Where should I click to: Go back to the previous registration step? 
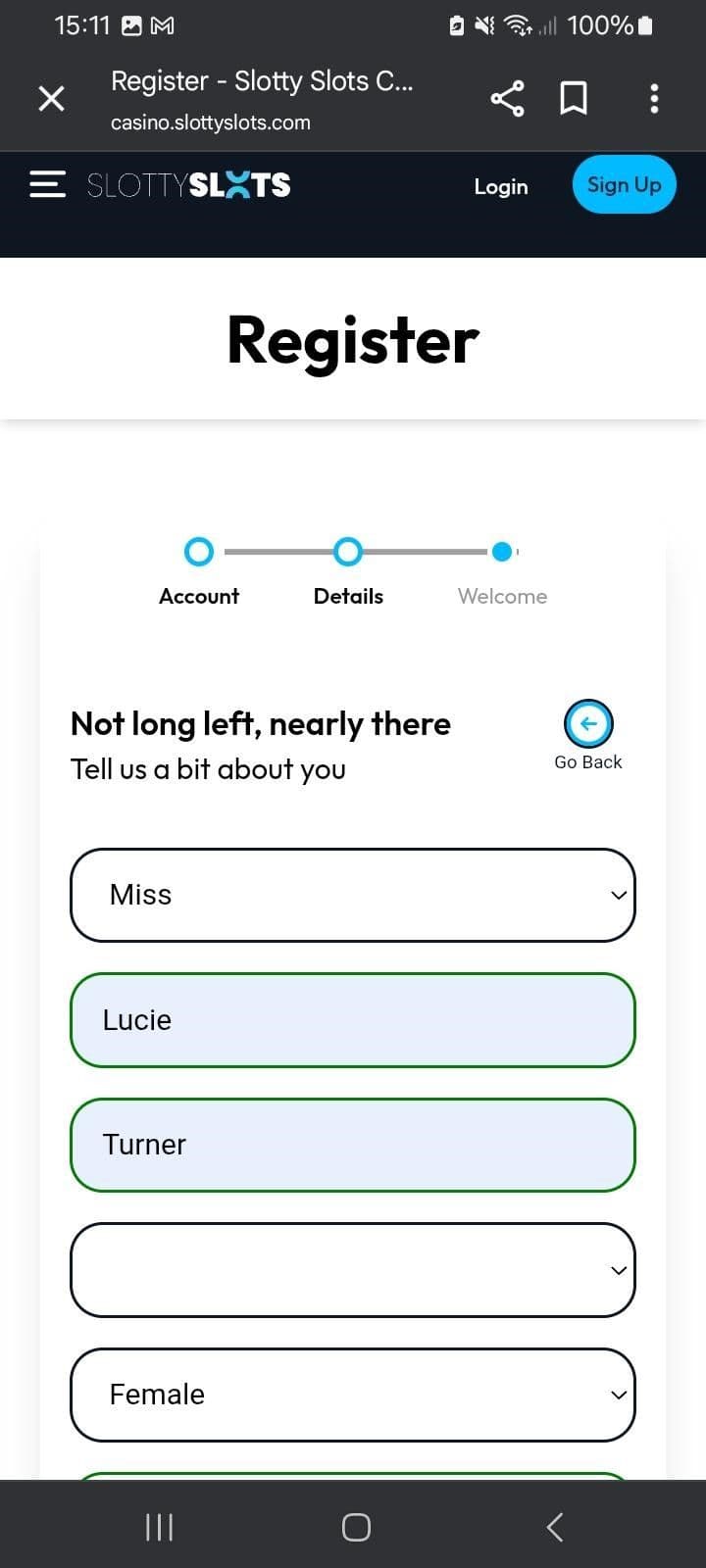[588, 724]
